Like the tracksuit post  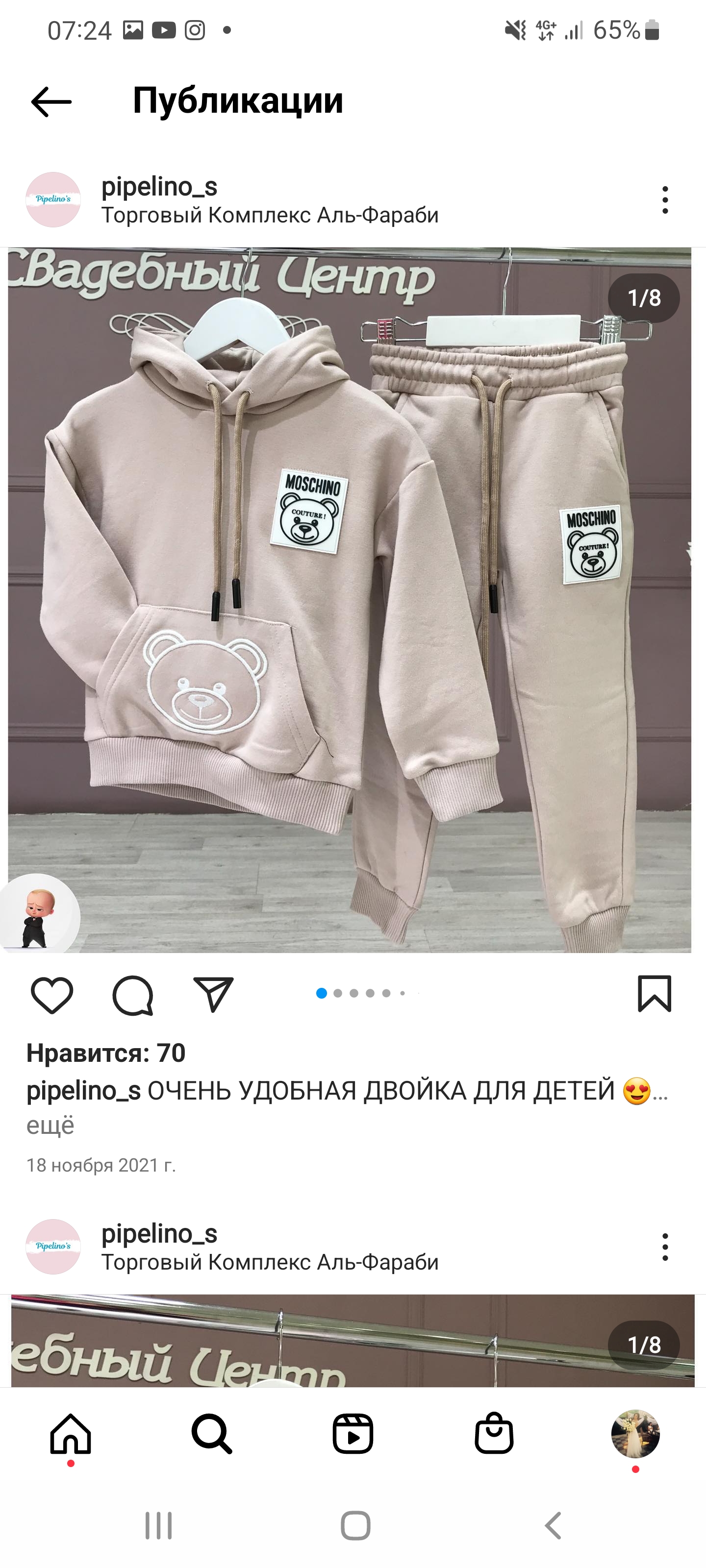click(52, 995)
